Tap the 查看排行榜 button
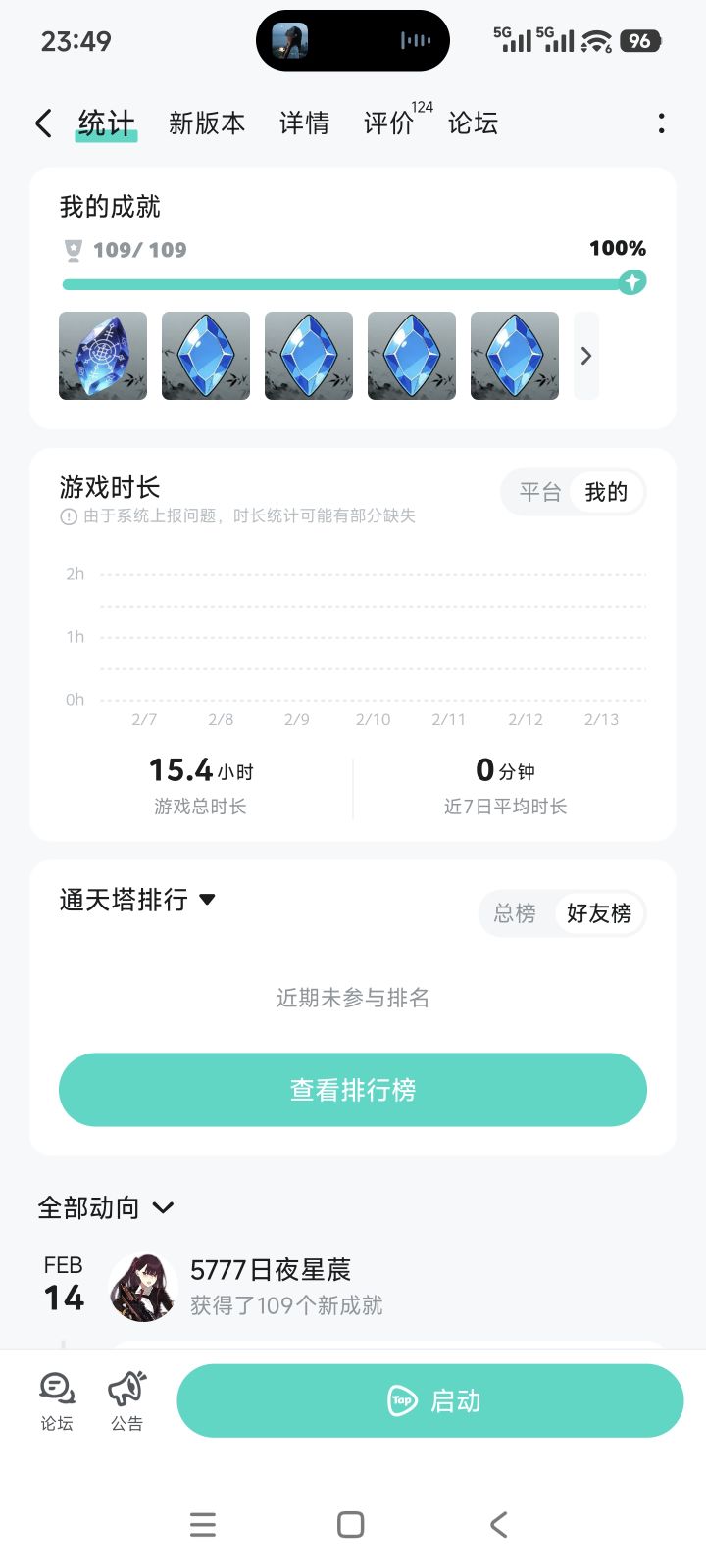This screenshot has height=1568, width=706. coord(353,1089)
